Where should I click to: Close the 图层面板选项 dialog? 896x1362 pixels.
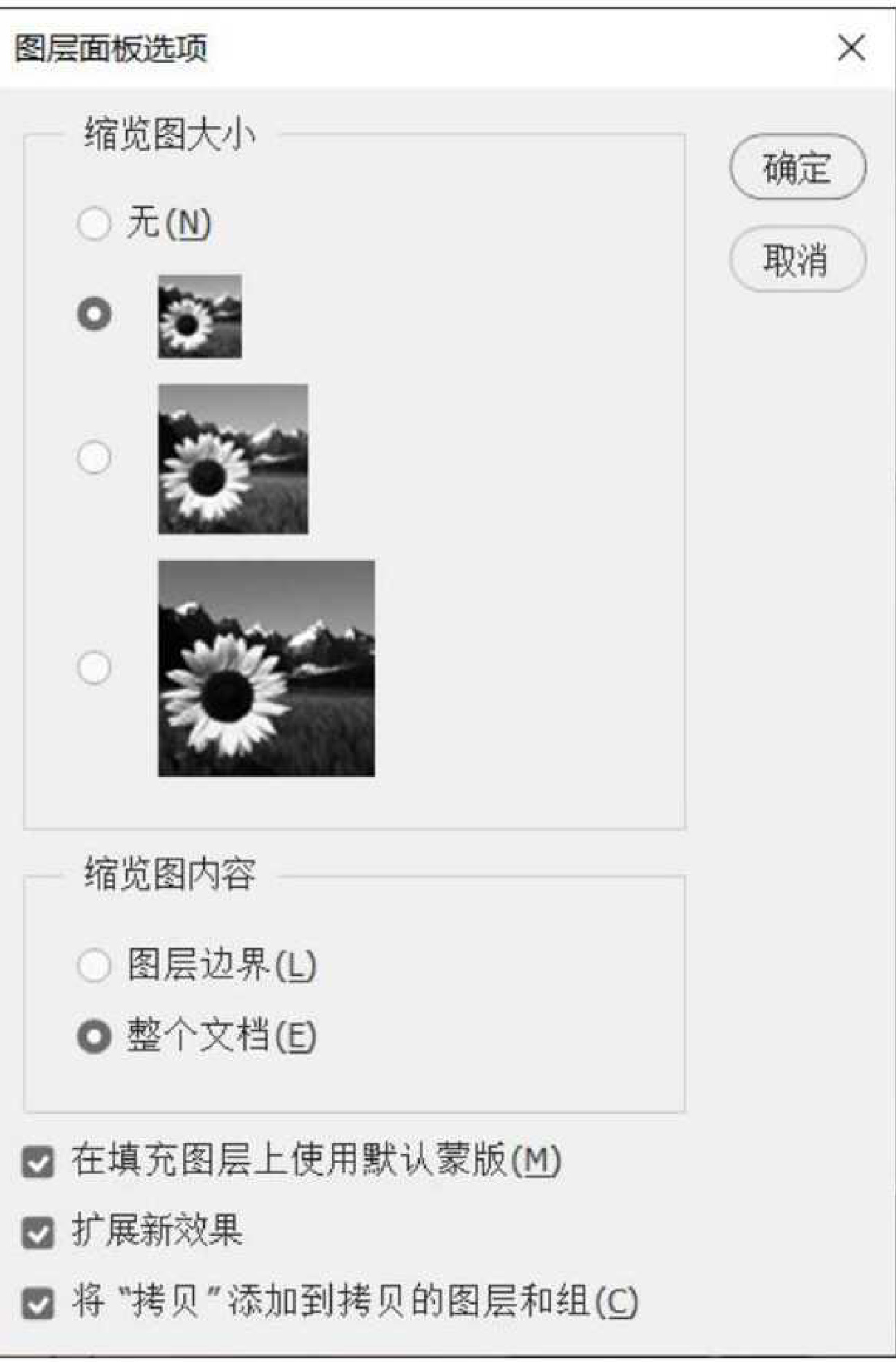[851, 49]
